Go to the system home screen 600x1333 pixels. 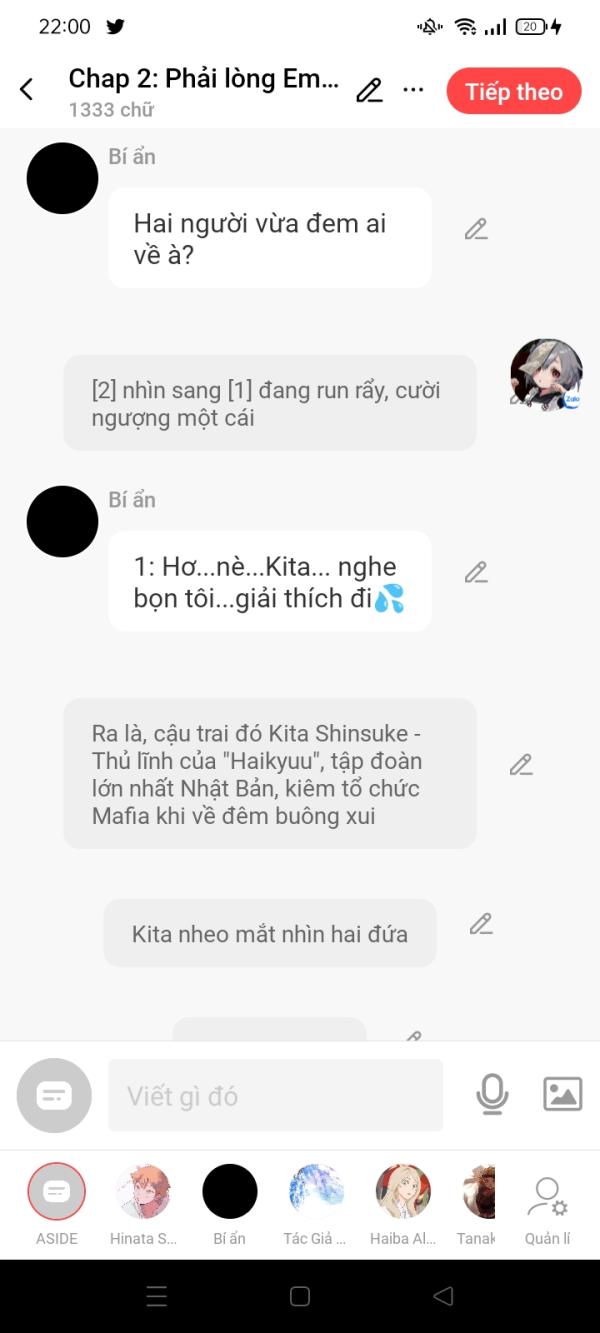[x=300, y=1296]
